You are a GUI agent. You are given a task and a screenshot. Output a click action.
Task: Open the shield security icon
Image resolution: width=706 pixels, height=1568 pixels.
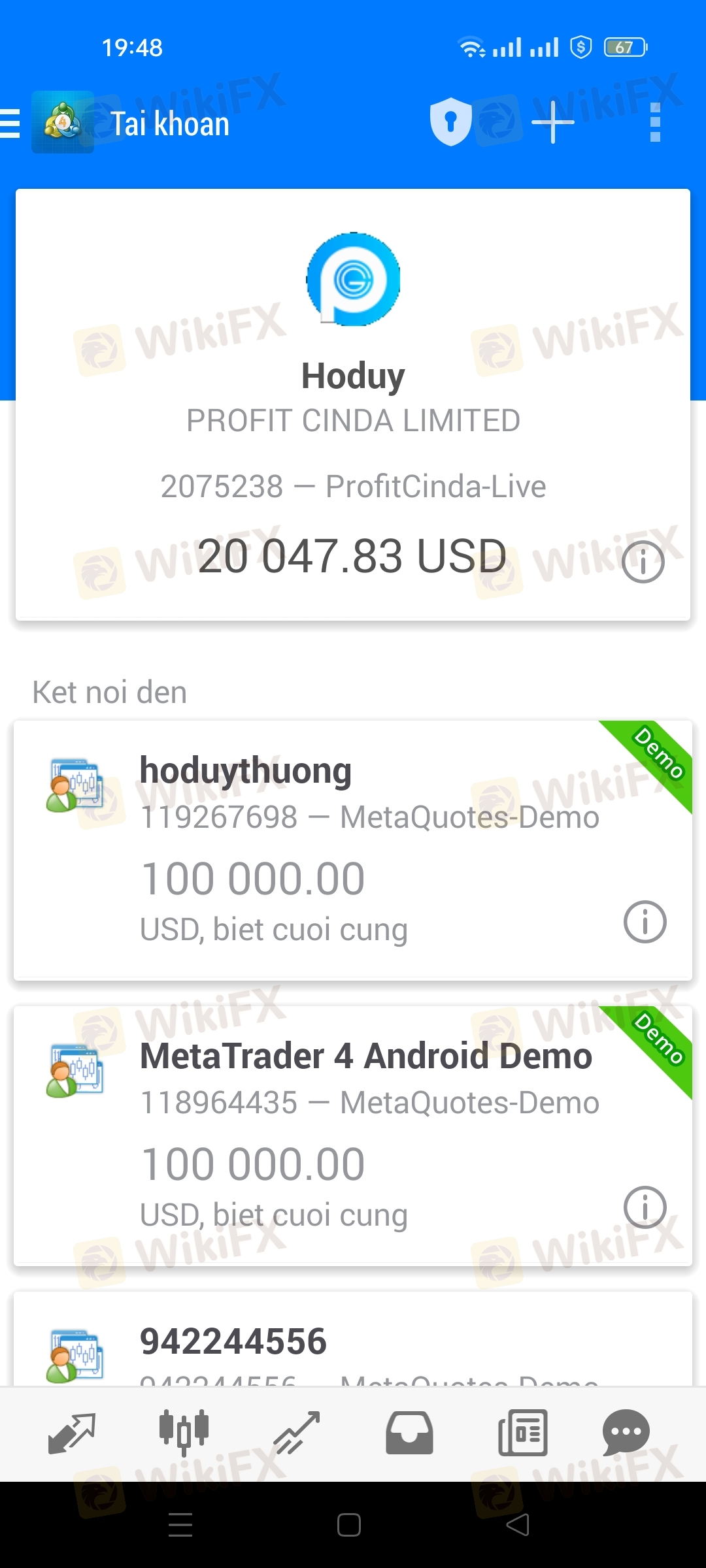pyautogui.click(x=450, y=122)
